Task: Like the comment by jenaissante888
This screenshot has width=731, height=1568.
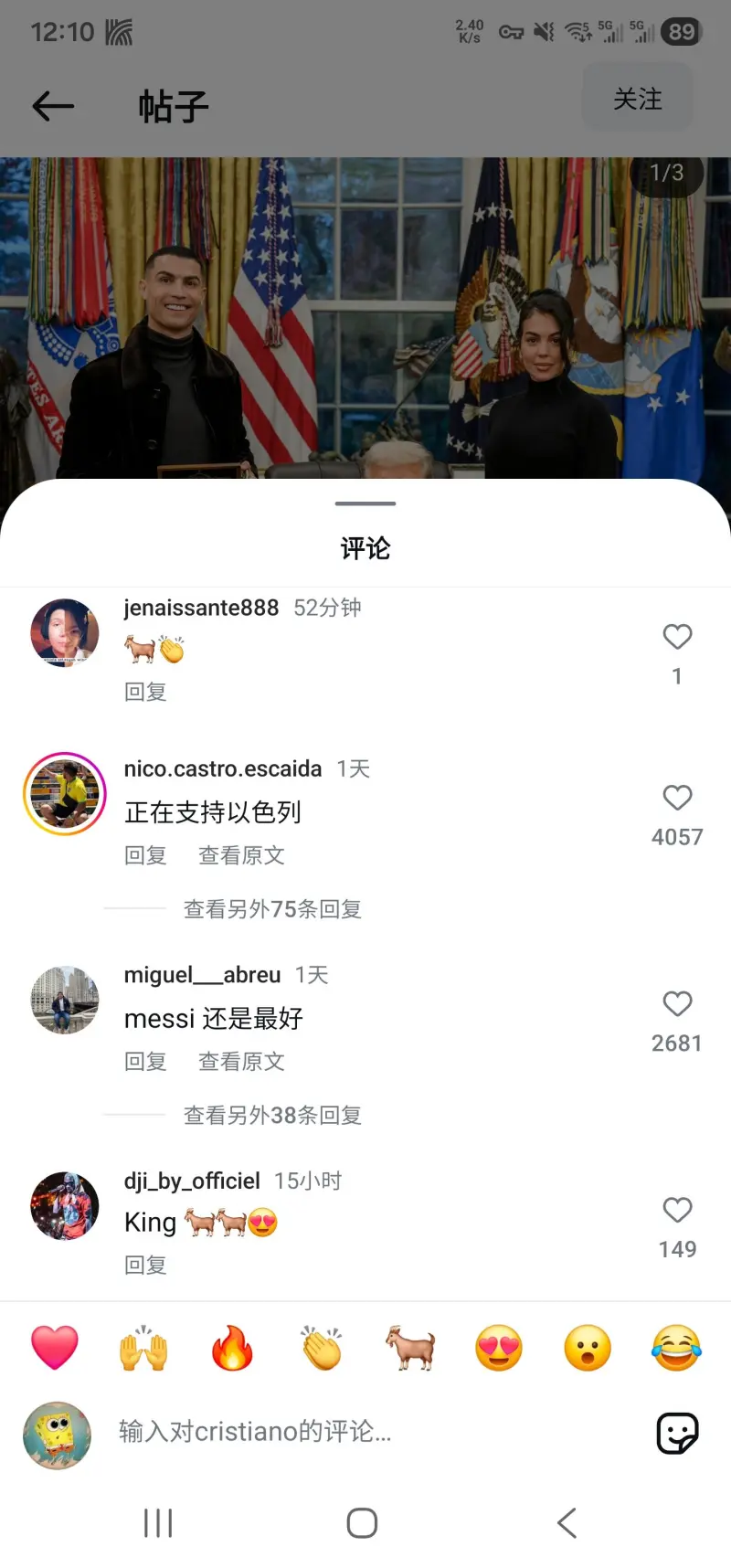Action: pyautogui.click(x=677, y=637)
